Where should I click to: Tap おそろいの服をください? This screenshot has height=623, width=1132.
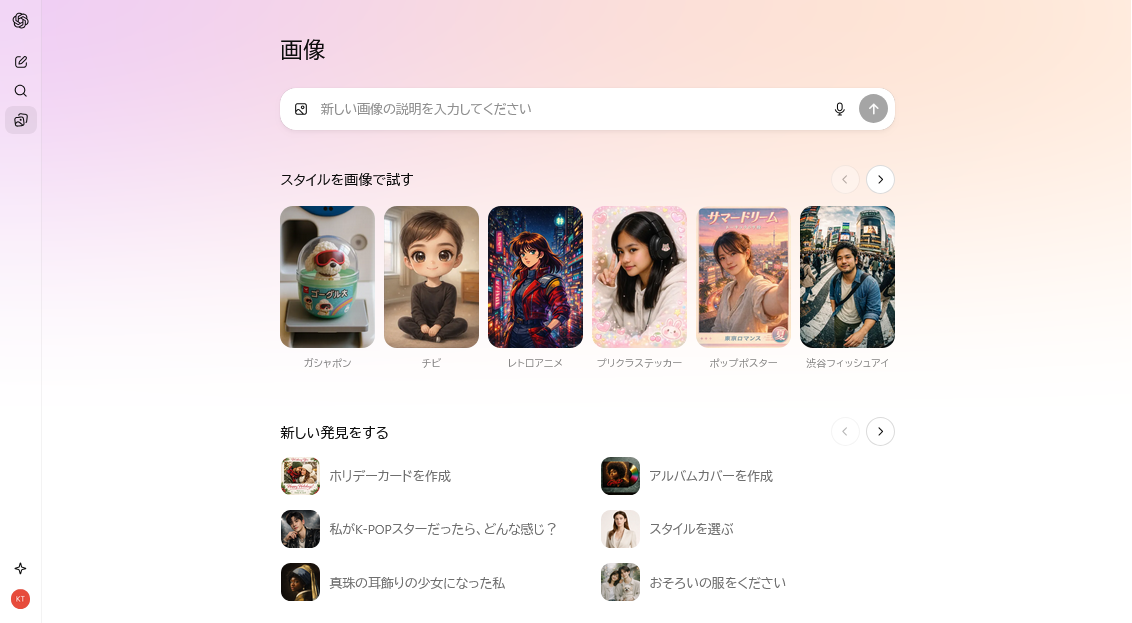pos(717,582)
